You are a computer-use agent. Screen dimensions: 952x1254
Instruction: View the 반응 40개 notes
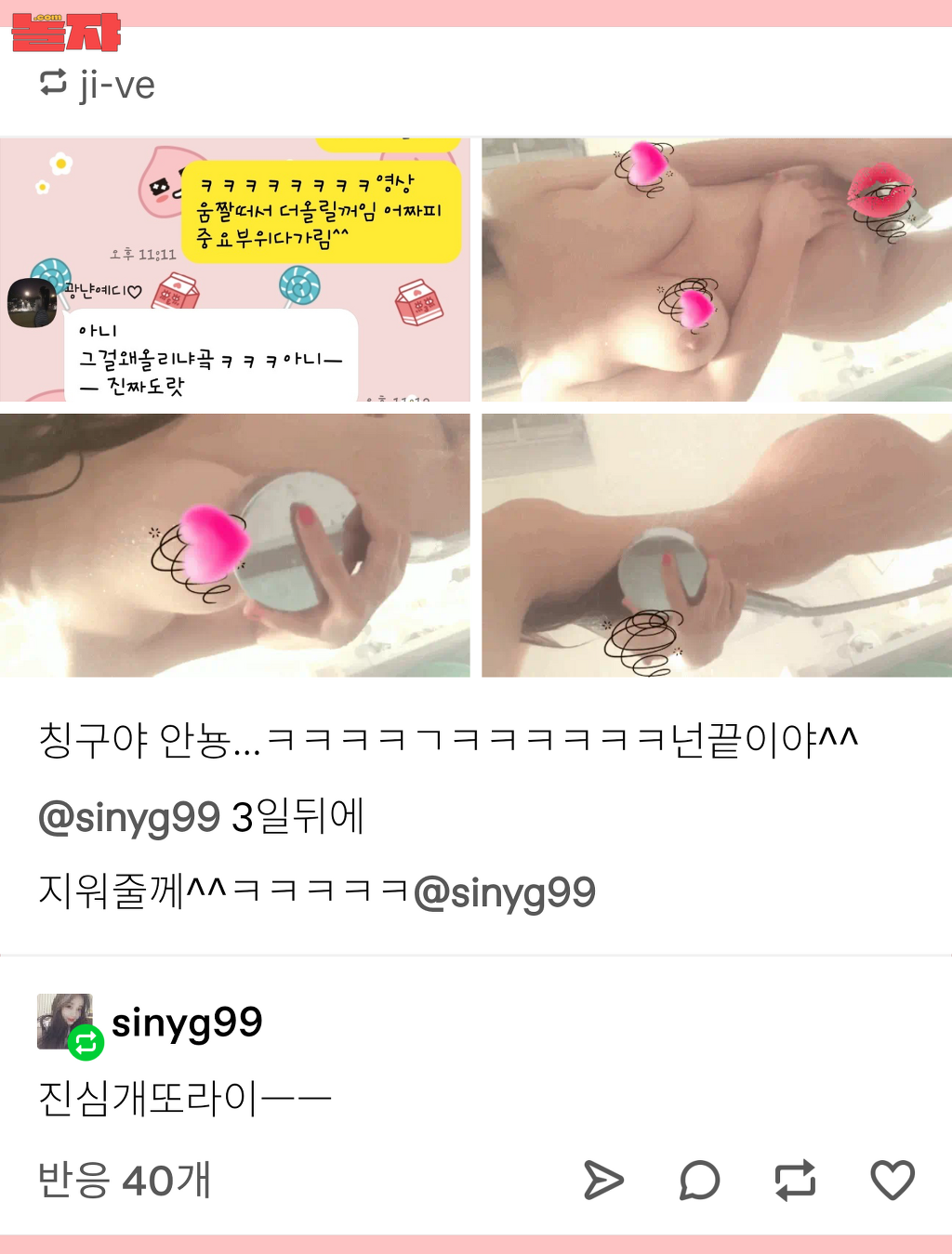(125, 1181)
